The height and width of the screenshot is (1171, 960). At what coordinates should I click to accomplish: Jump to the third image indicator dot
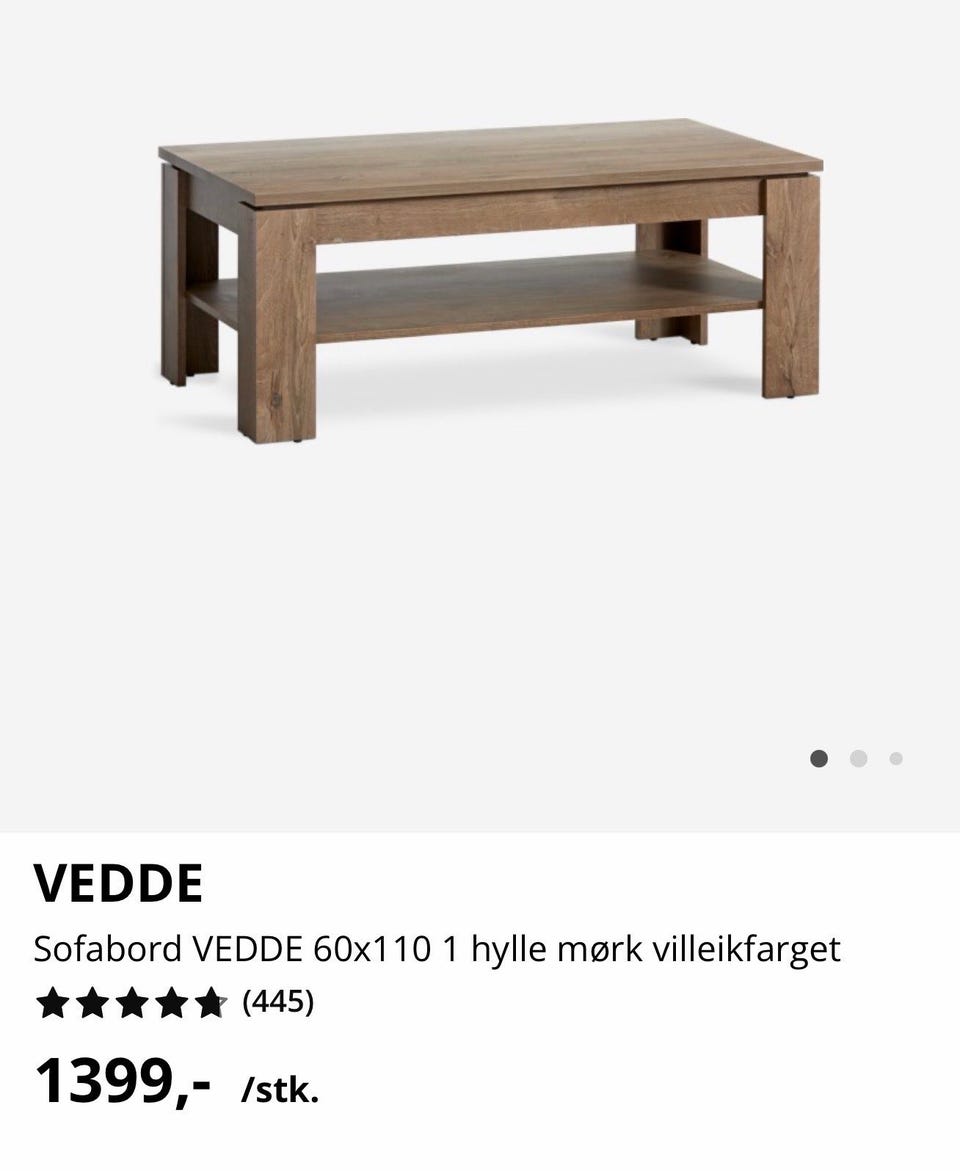pos(896,759)
